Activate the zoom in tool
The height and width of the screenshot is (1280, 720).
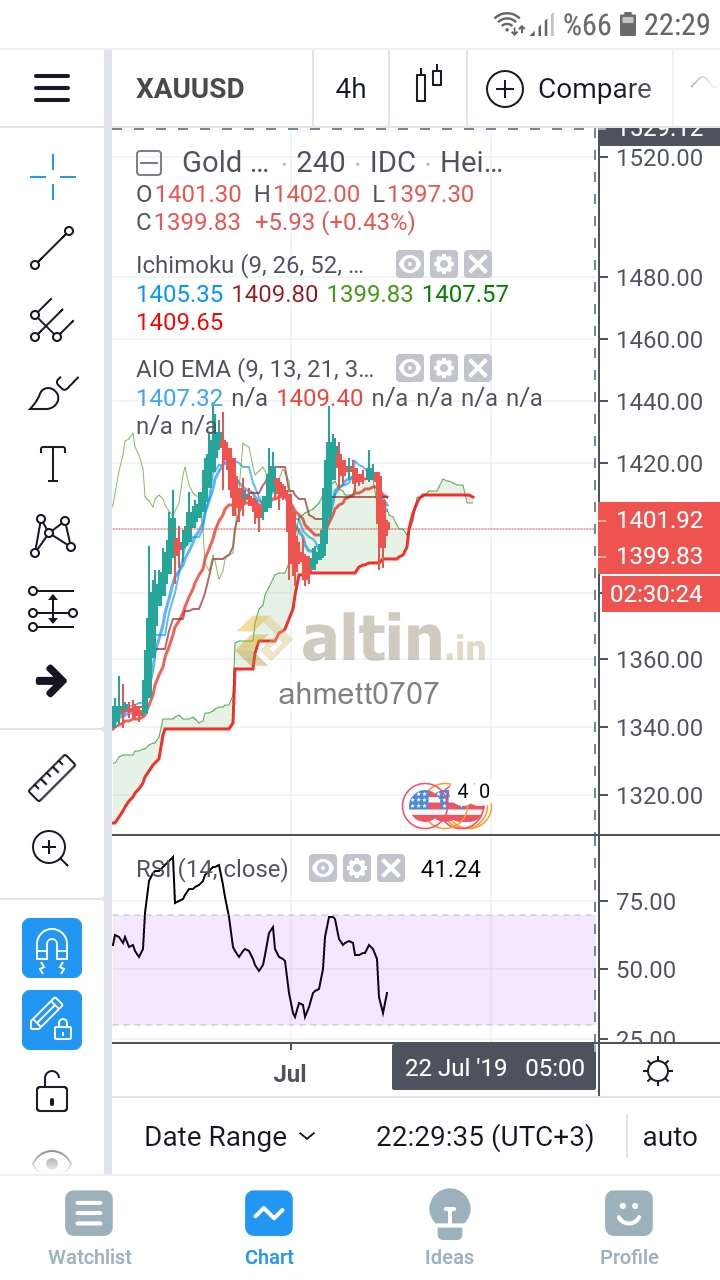pyautogui.click(x=51, y=849)
